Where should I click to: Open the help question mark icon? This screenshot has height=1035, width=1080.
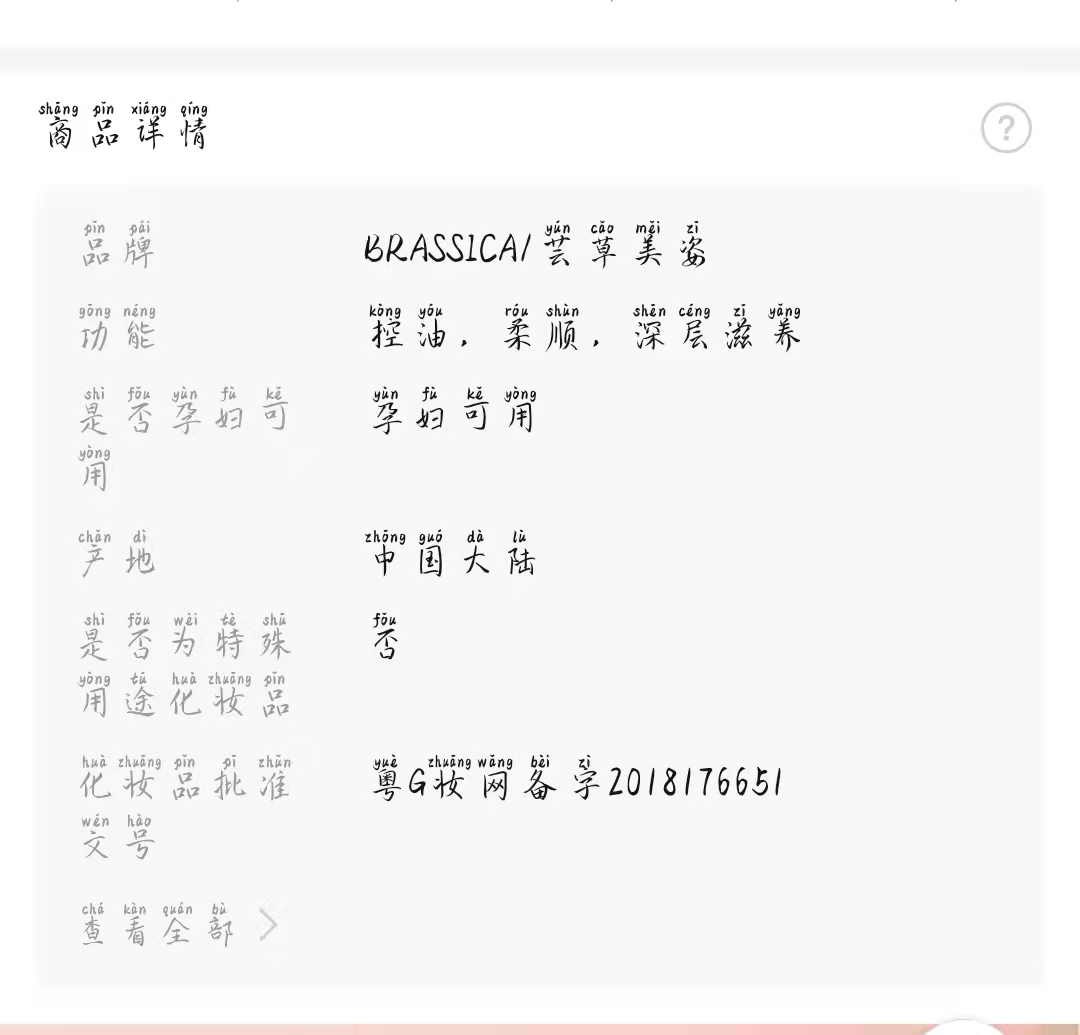pyautogui.click(x=1005, y=128)
